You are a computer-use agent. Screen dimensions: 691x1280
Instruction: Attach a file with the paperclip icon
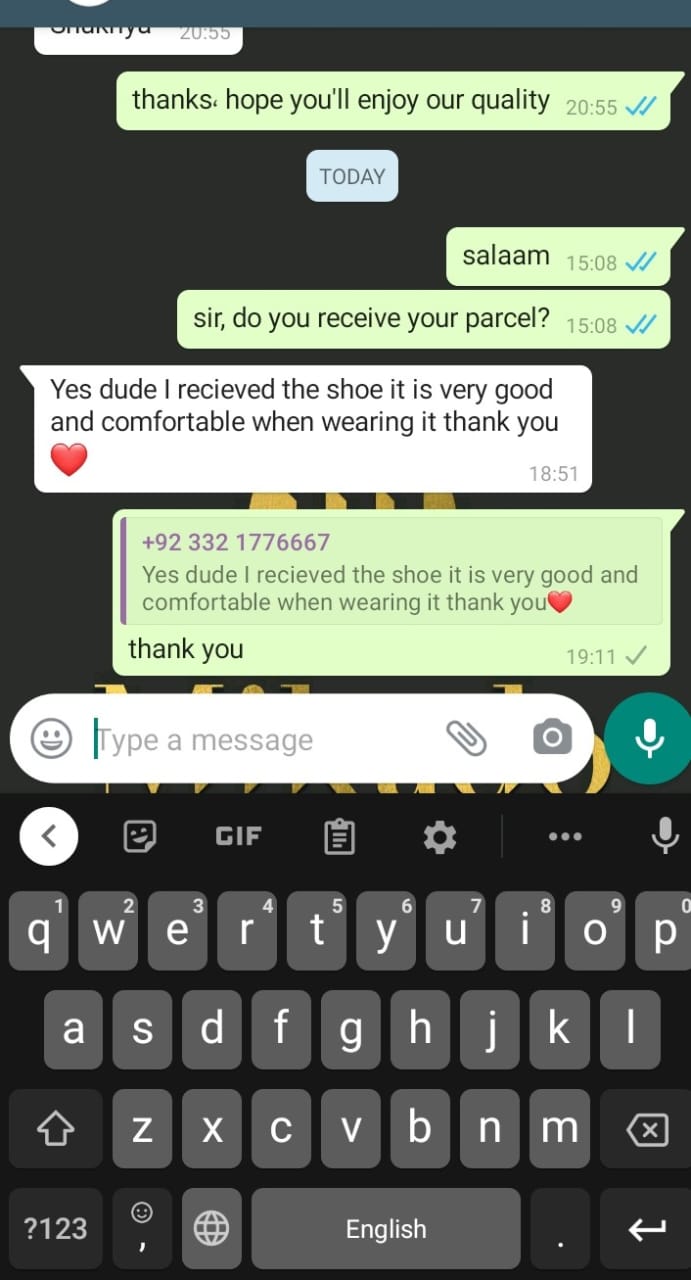tap(466, 739)
